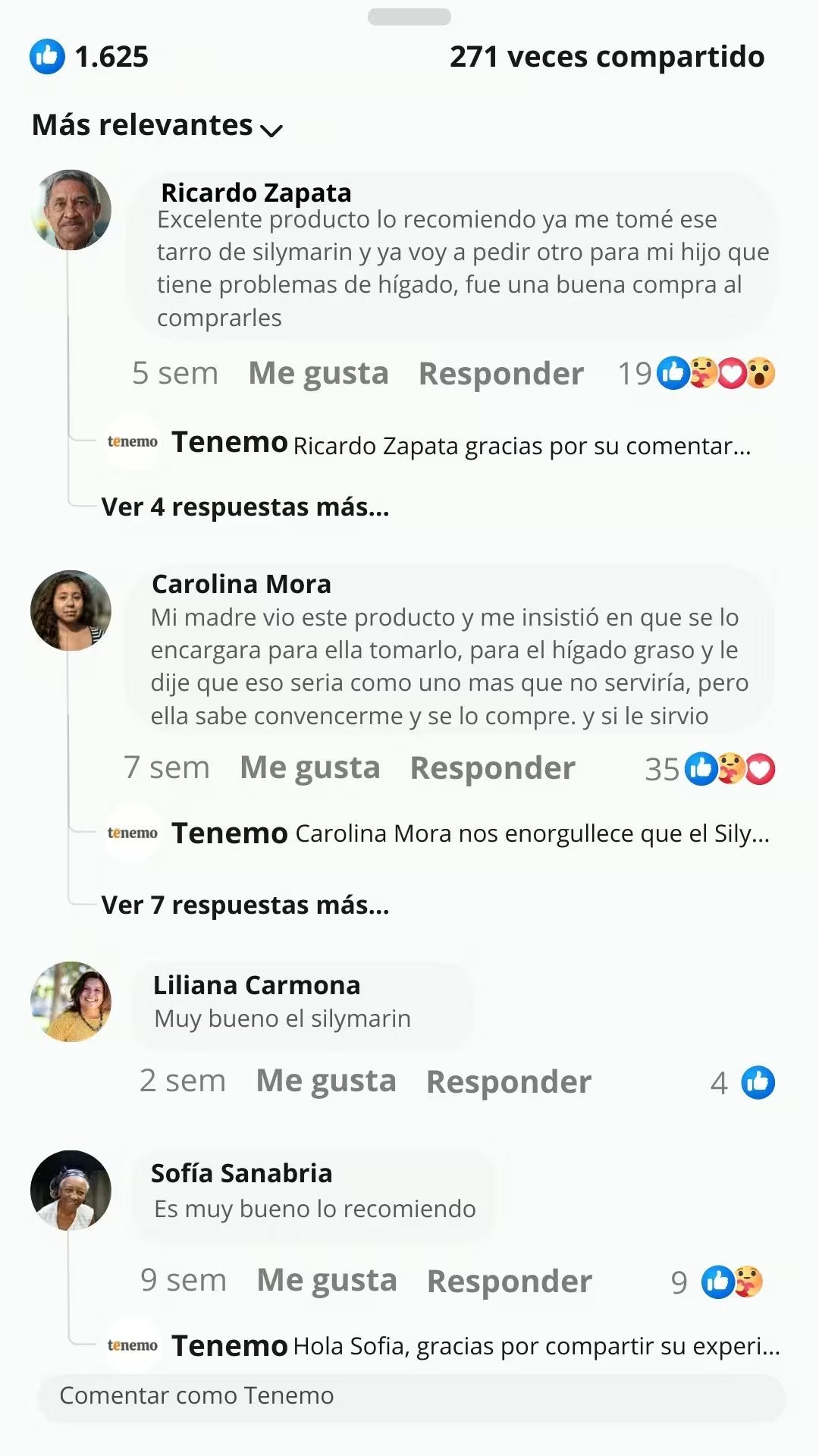Viewport: 819px width, 1456px height.
Task: Expand Ver 4 respuestas más
Action: (245, 507)
